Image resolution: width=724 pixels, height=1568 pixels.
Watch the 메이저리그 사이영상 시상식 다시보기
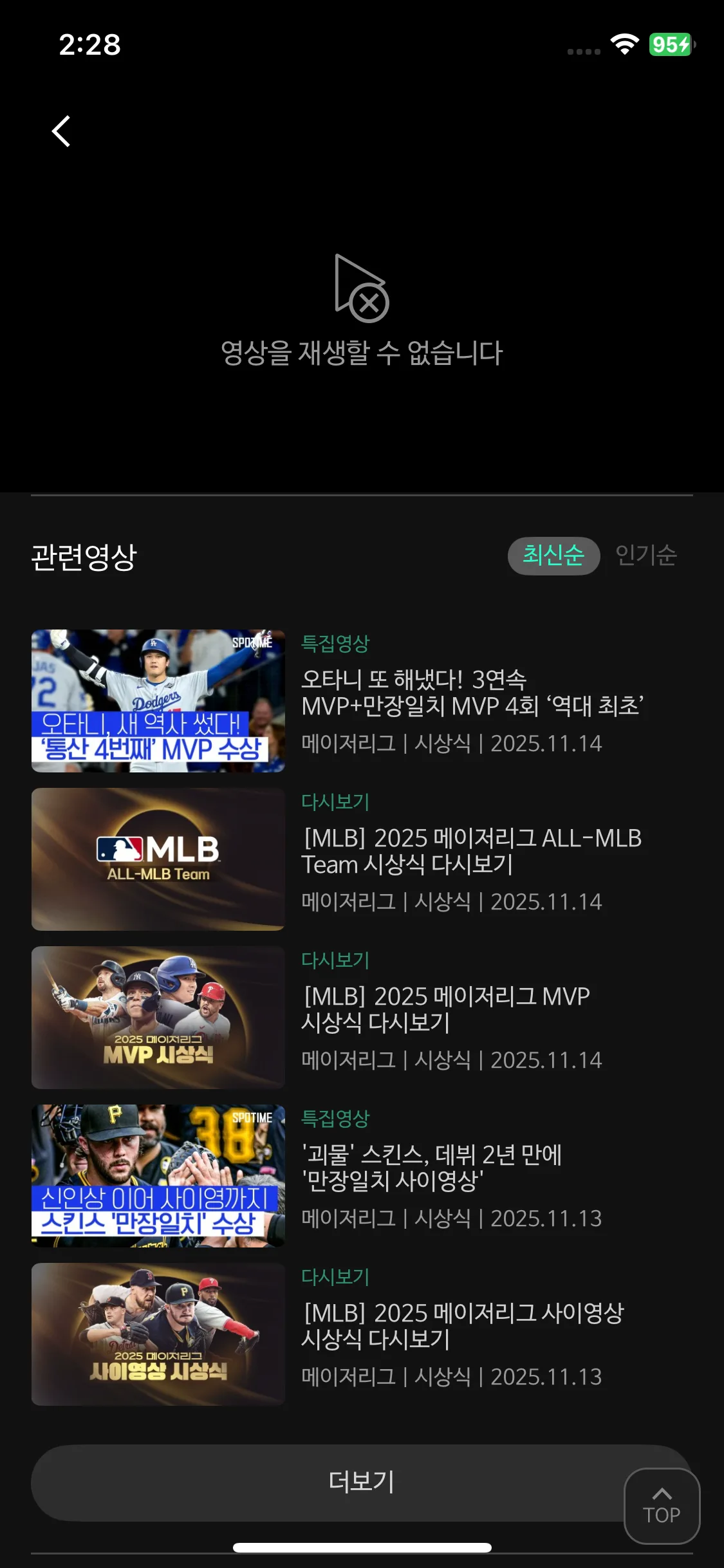coord(463,1326)
